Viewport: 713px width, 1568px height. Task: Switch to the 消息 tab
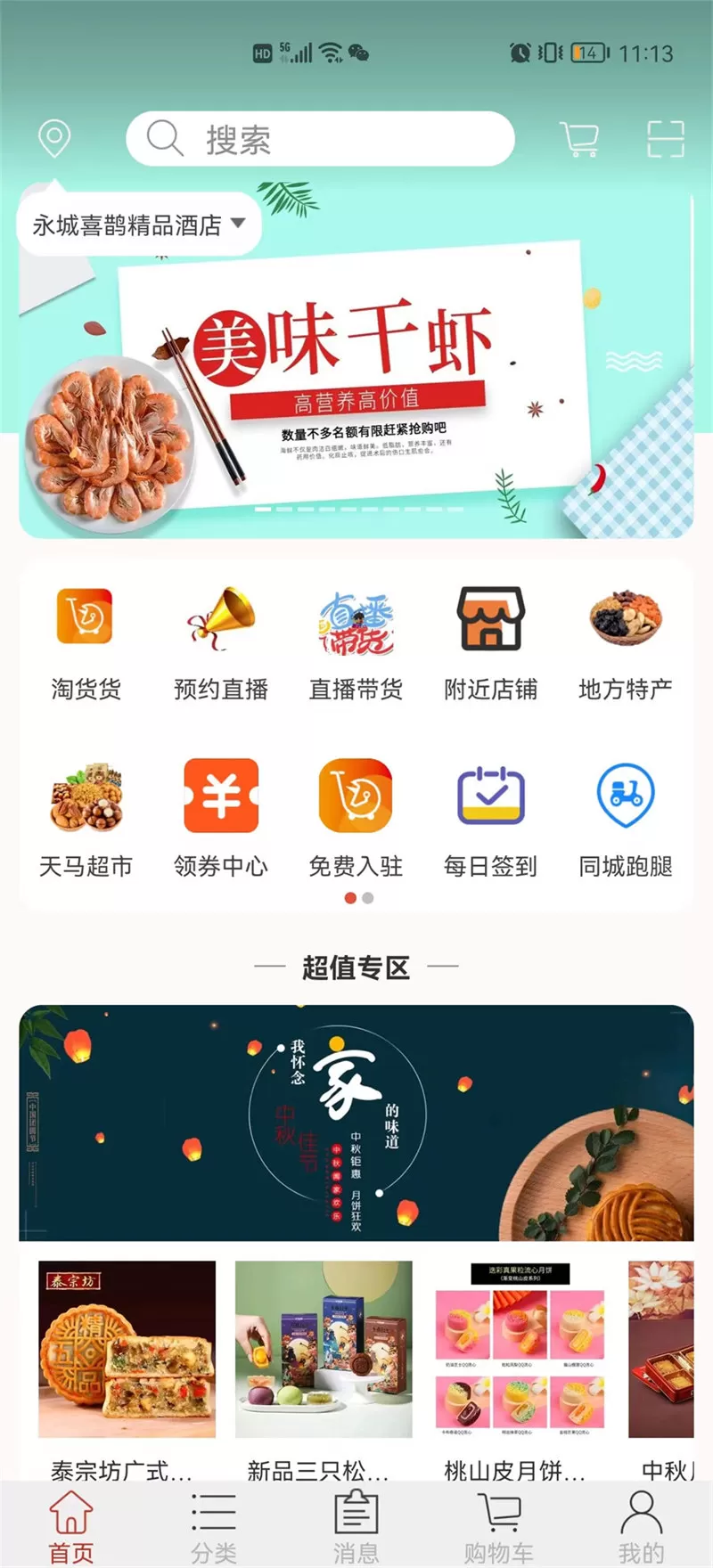356,1527
